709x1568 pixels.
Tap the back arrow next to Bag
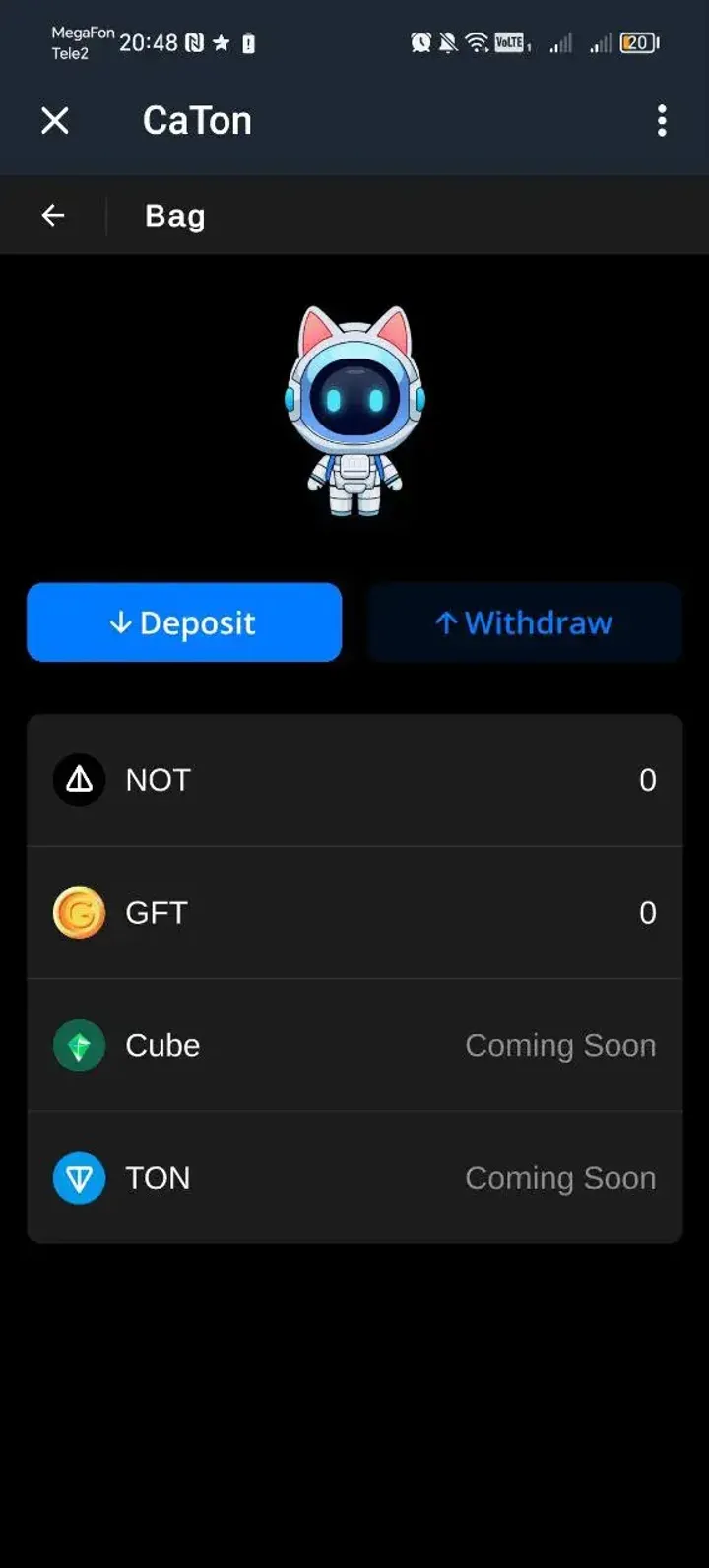(52, 215)
